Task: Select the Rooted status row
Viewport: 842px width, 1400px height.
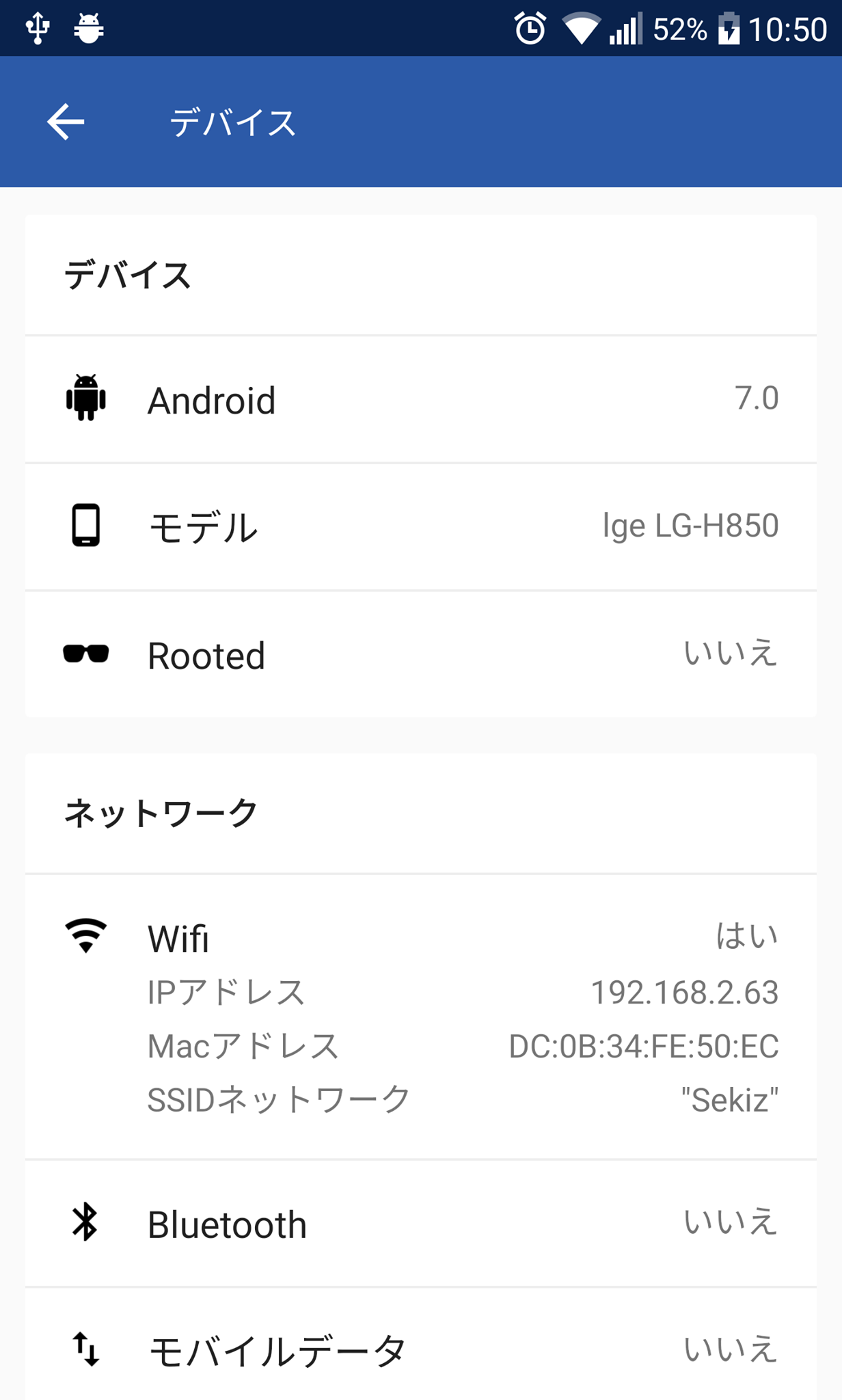Action: coord(421,654)
